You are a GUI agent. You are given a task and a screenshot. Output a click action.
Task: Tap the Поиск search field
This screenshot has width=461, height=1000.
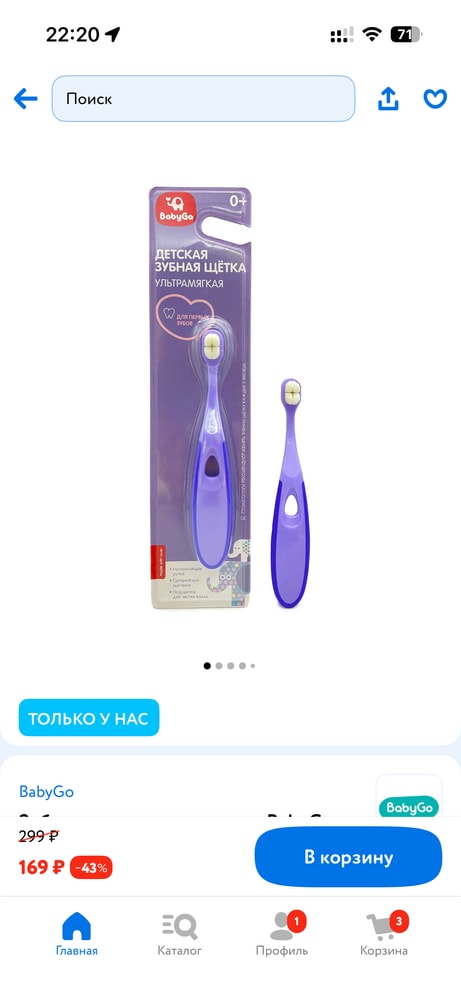point(203,99)
